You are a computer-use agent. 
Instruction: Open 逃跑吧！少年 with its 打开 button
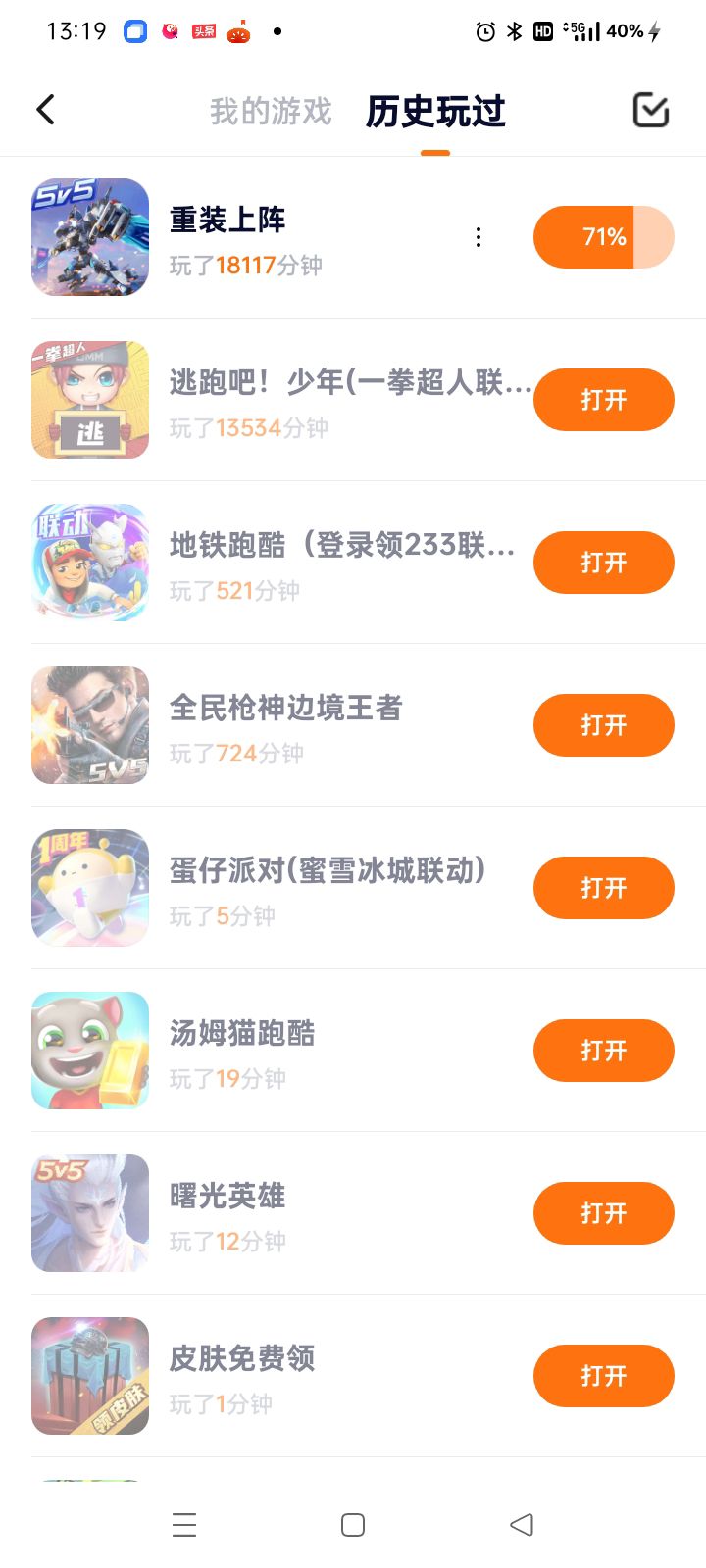coord(603,400)
